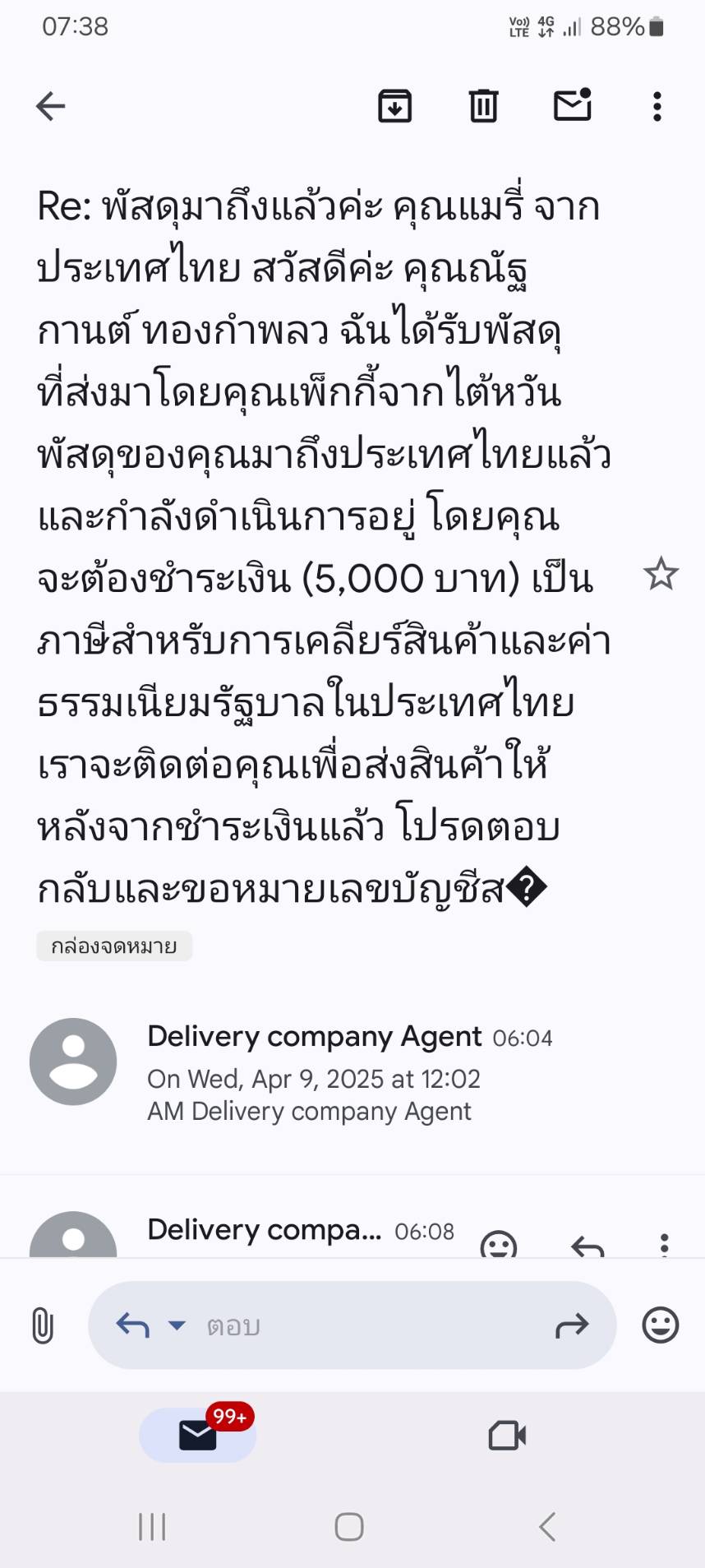Add emoji reaction to the 06:08 message
The width and height of the screenshot is (705, 1568).
pyautogui.click(x=499, y=1244)
